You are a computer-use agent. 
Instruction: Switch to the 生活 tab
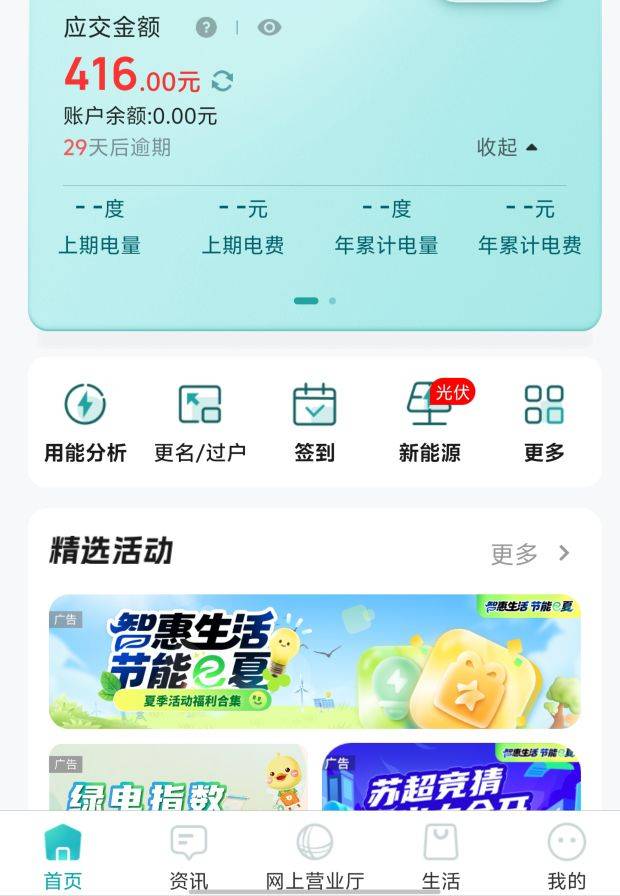[440, 856]
